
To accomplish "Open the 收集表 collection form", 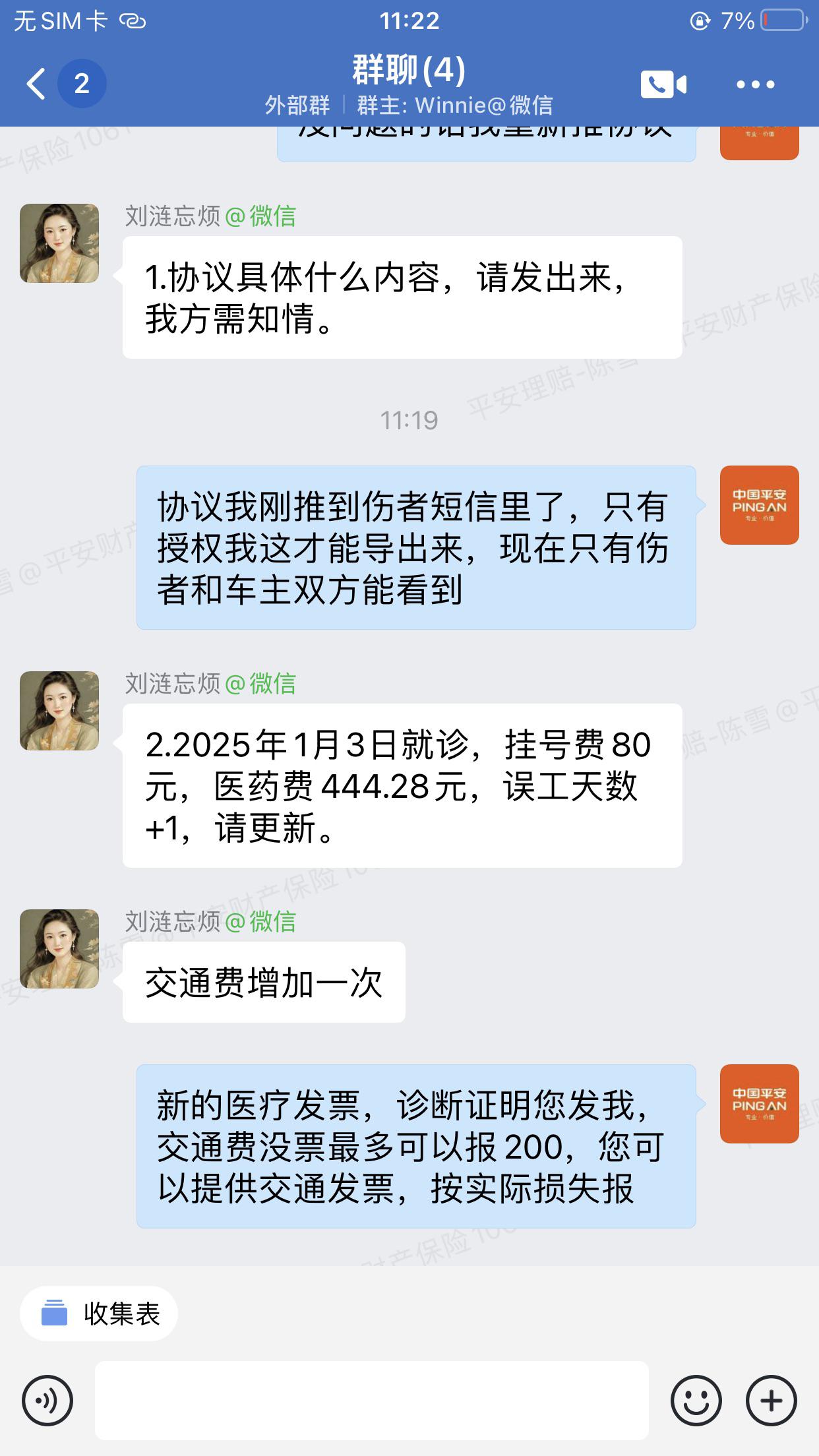I will coord(99,1314).
